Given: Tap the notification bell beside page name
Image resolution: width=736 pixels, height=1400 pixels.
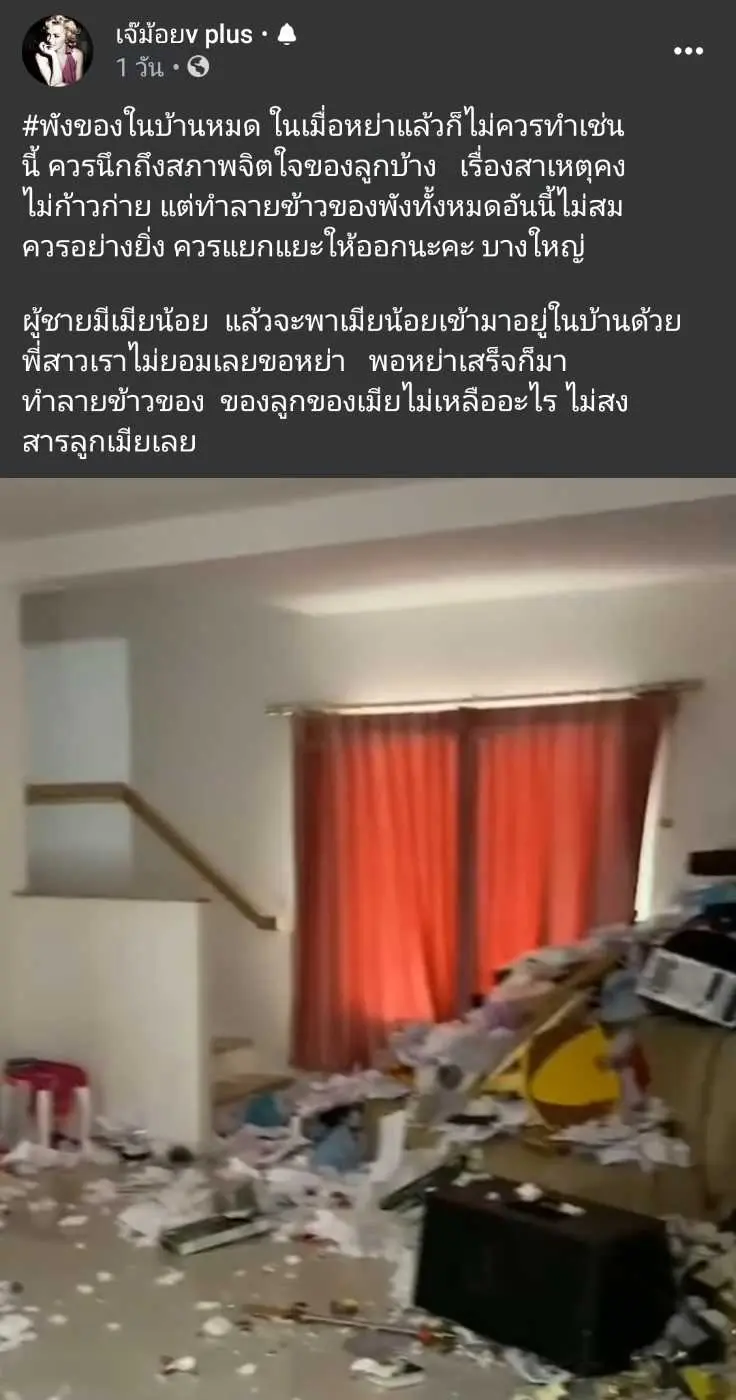Looking at the screenshot, I should (287, 35).
